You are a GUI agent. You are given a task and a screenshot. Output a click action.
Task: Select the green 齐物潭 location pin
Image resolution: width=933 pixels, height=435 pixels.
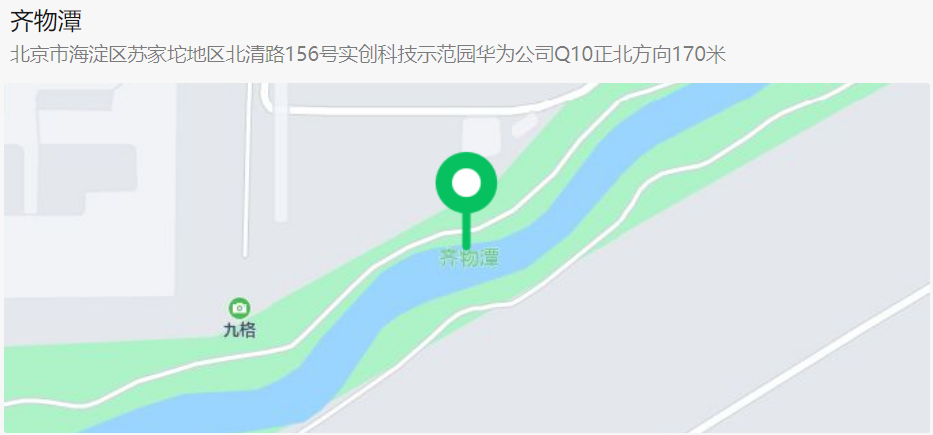tap(466, 186)
